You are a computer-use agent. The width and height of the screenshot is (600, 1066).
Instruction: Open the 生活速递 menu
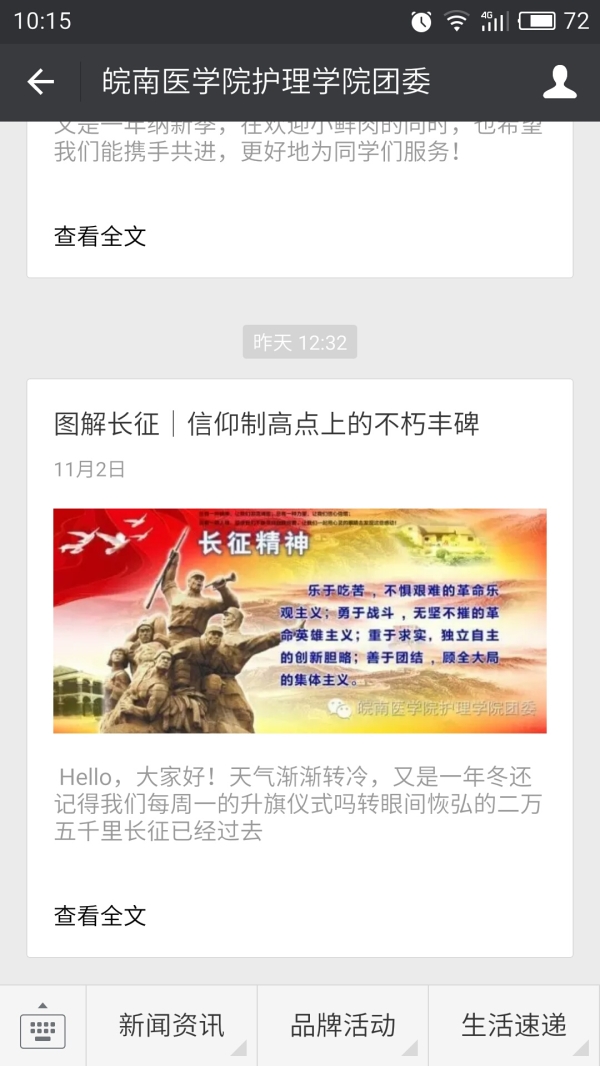tap(514, 1025)
